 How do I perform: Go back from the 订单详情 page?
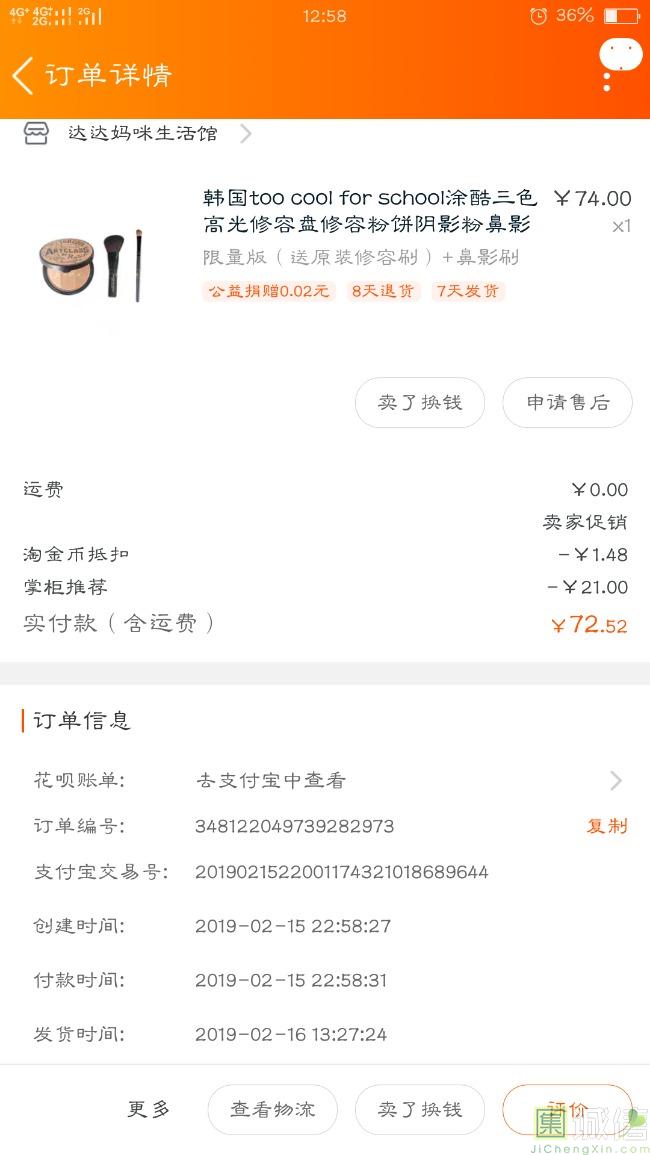tap(23, 75)
